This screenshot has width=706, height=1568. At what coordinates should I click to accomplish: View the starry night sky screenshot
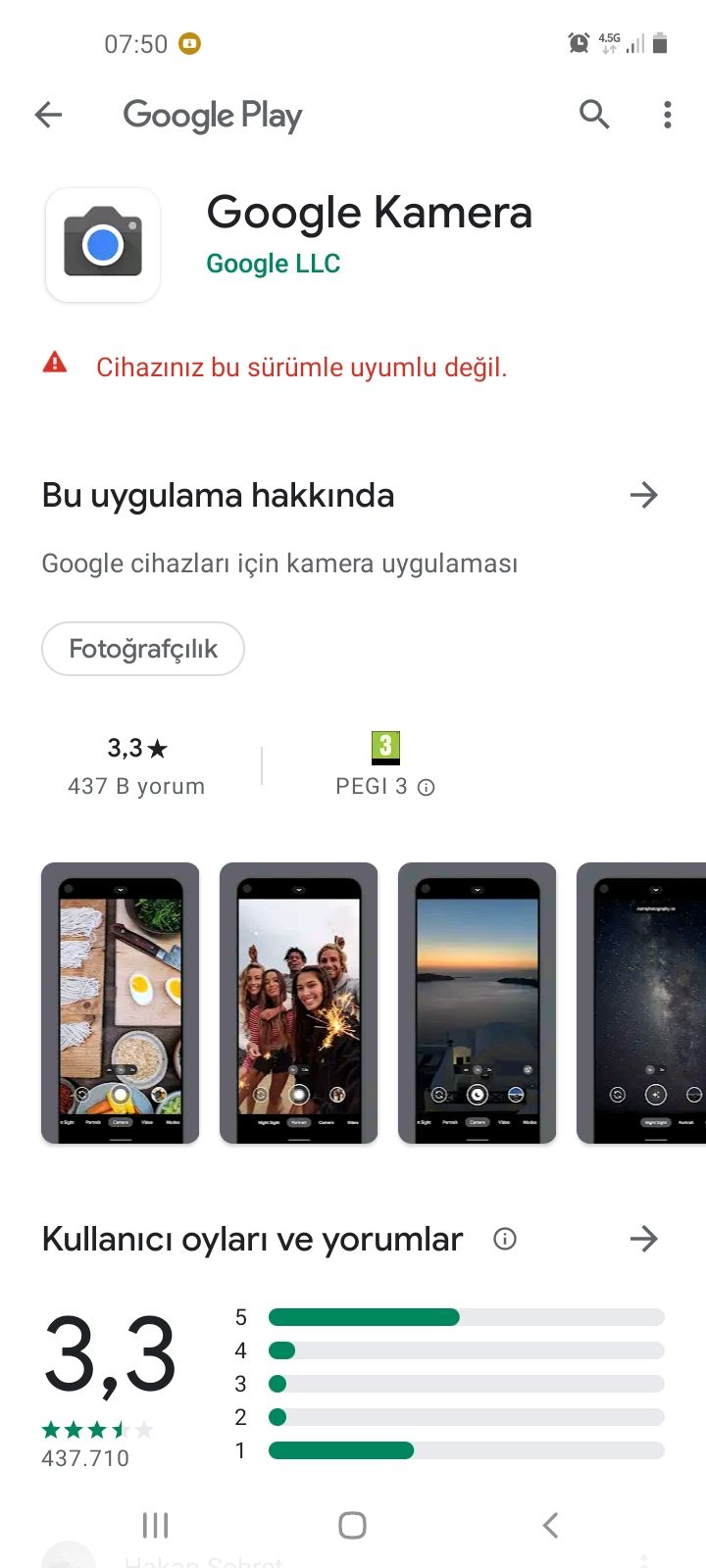click(643, 1003)
